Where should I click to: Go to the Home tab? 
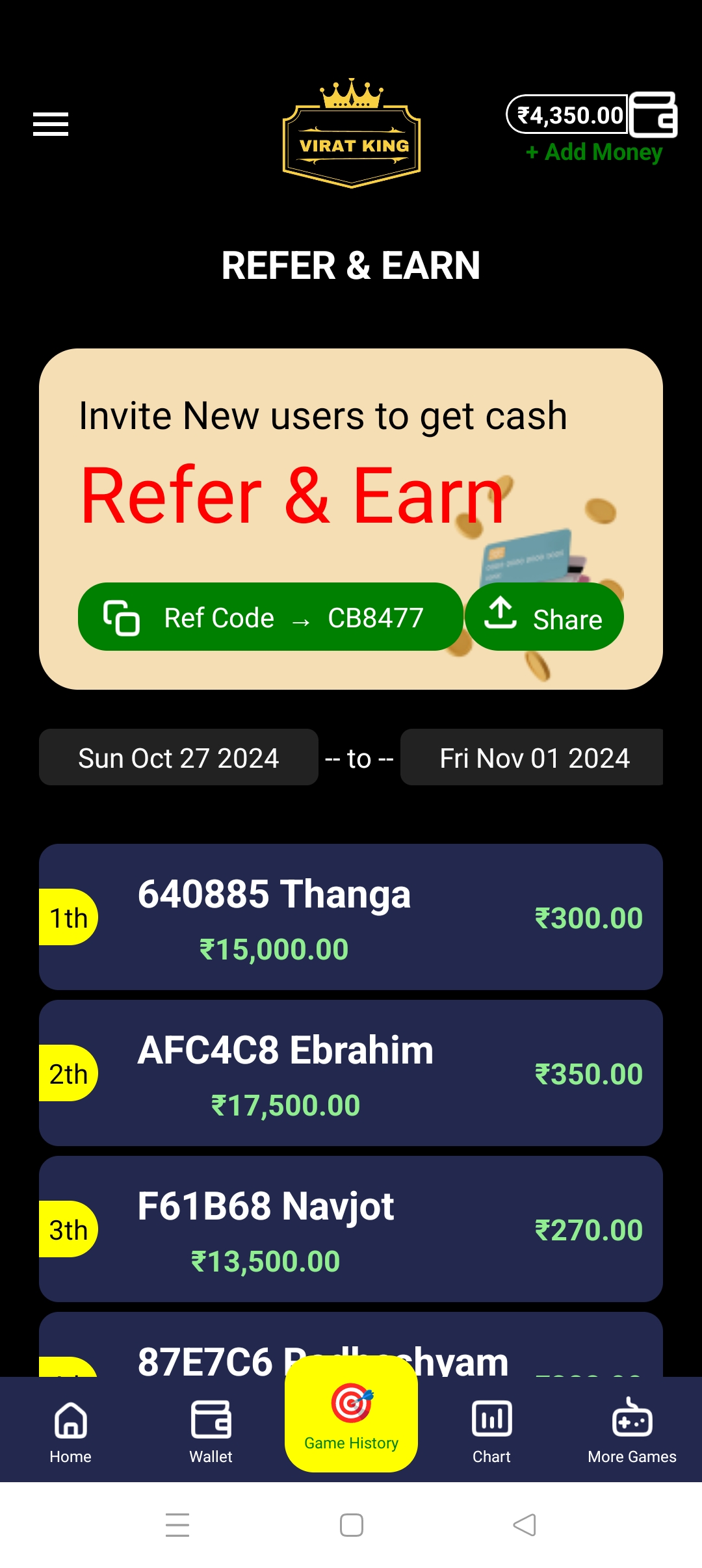(x=70, y=1431)
